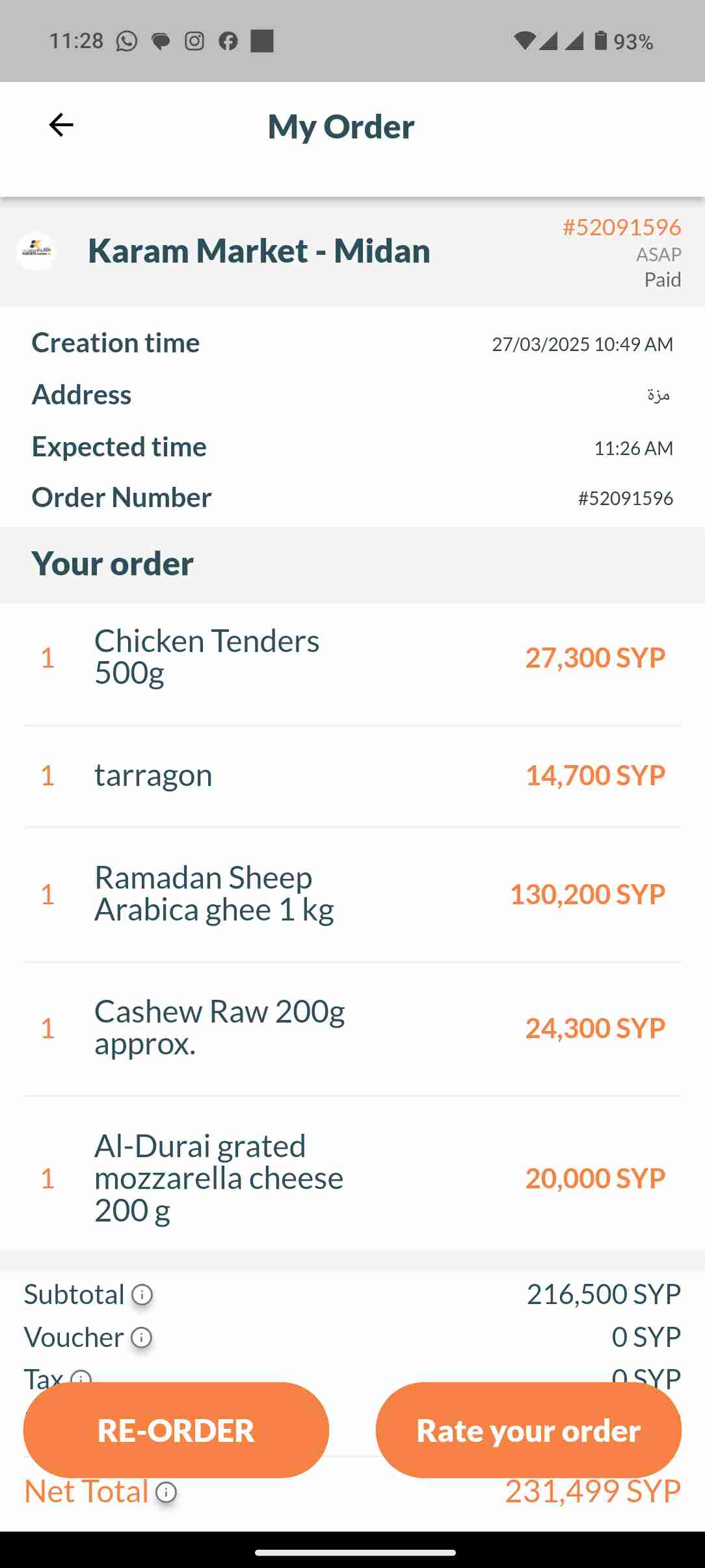Screen dimensions: 705x1568
Task: View Net Total info details
Action: (x=166, y=1492)
